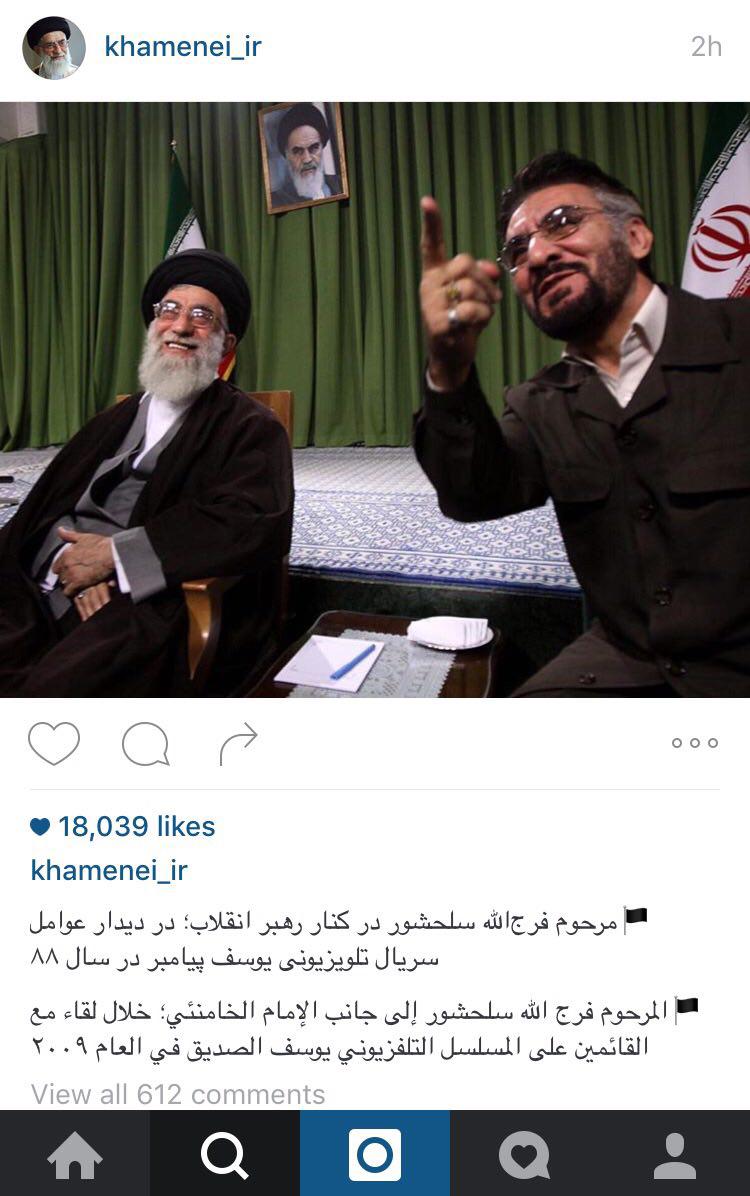The image size is (750, 1196).
Task: Open the Profile tab
Action: (675, 1154)
